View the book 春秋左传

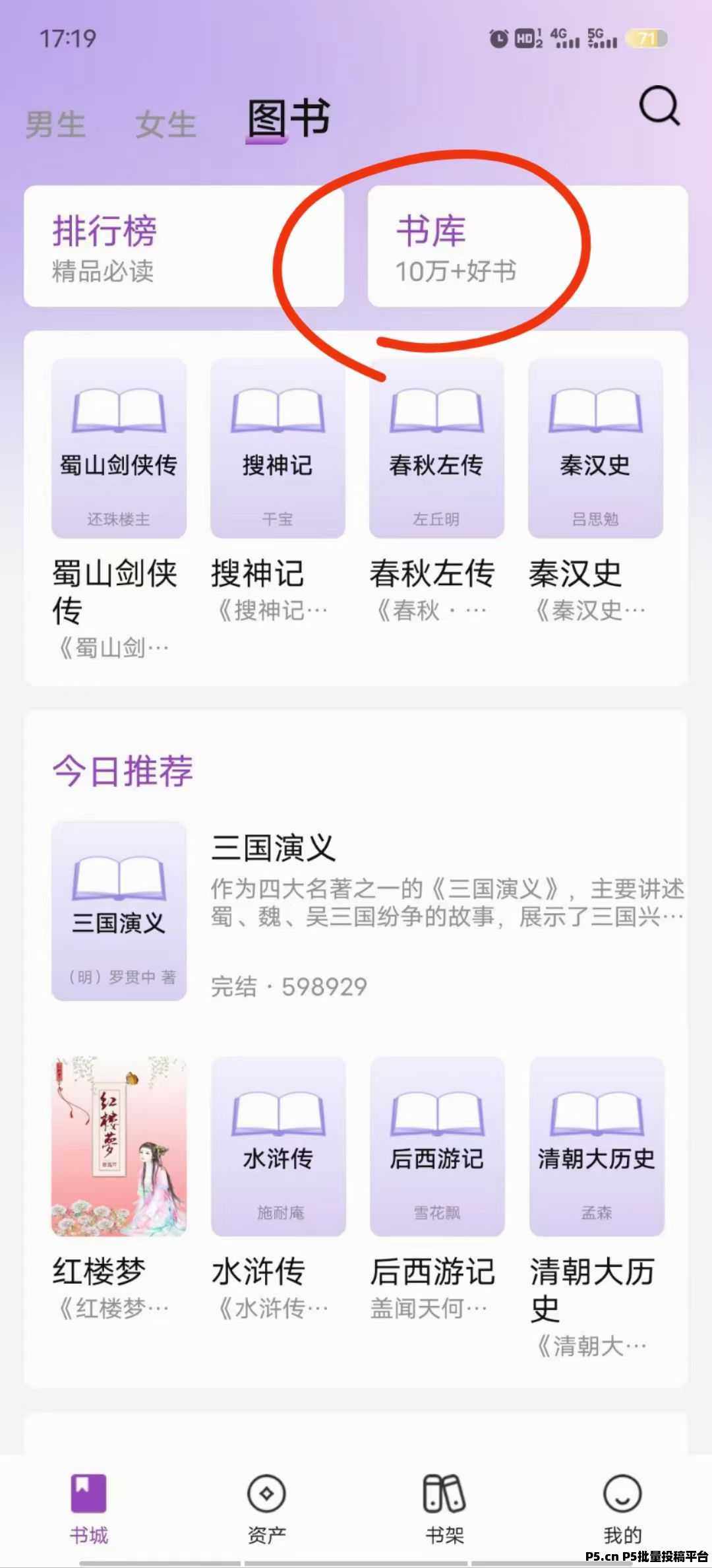pos(436,449)
